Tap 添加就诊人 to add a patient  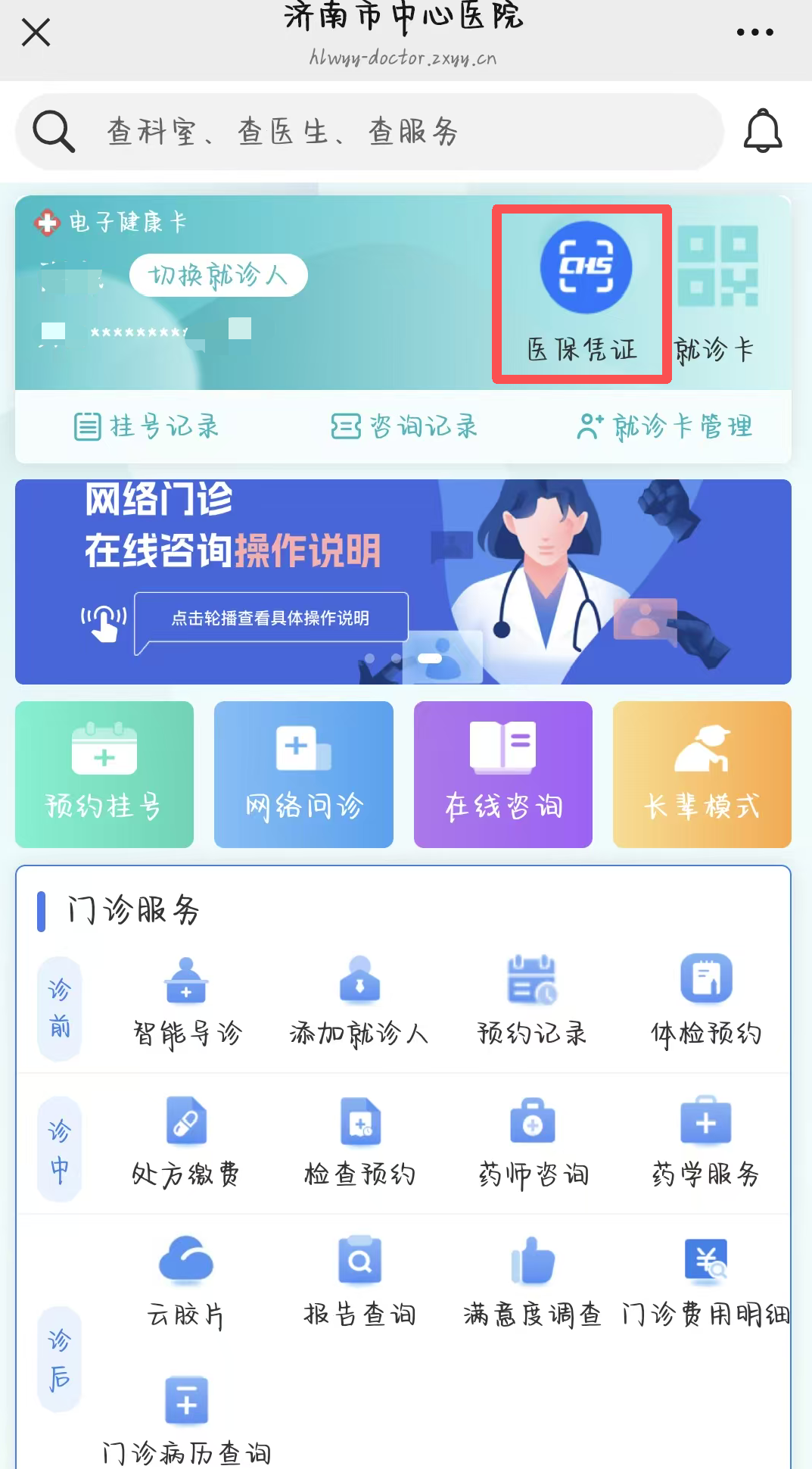click(359, 1001)
